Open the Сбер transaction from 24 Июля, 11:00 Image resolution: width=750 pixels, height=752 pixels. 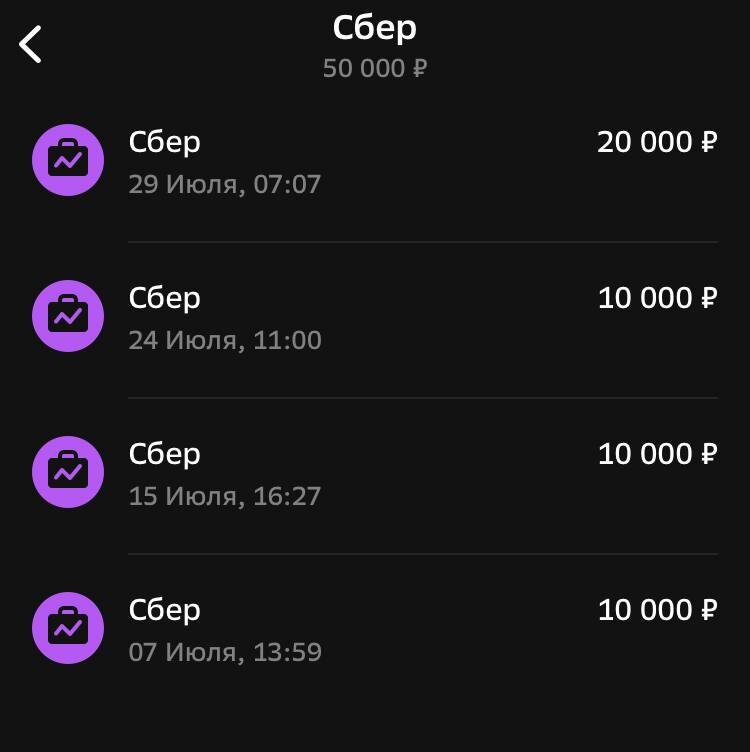click(x=375, y=318)
